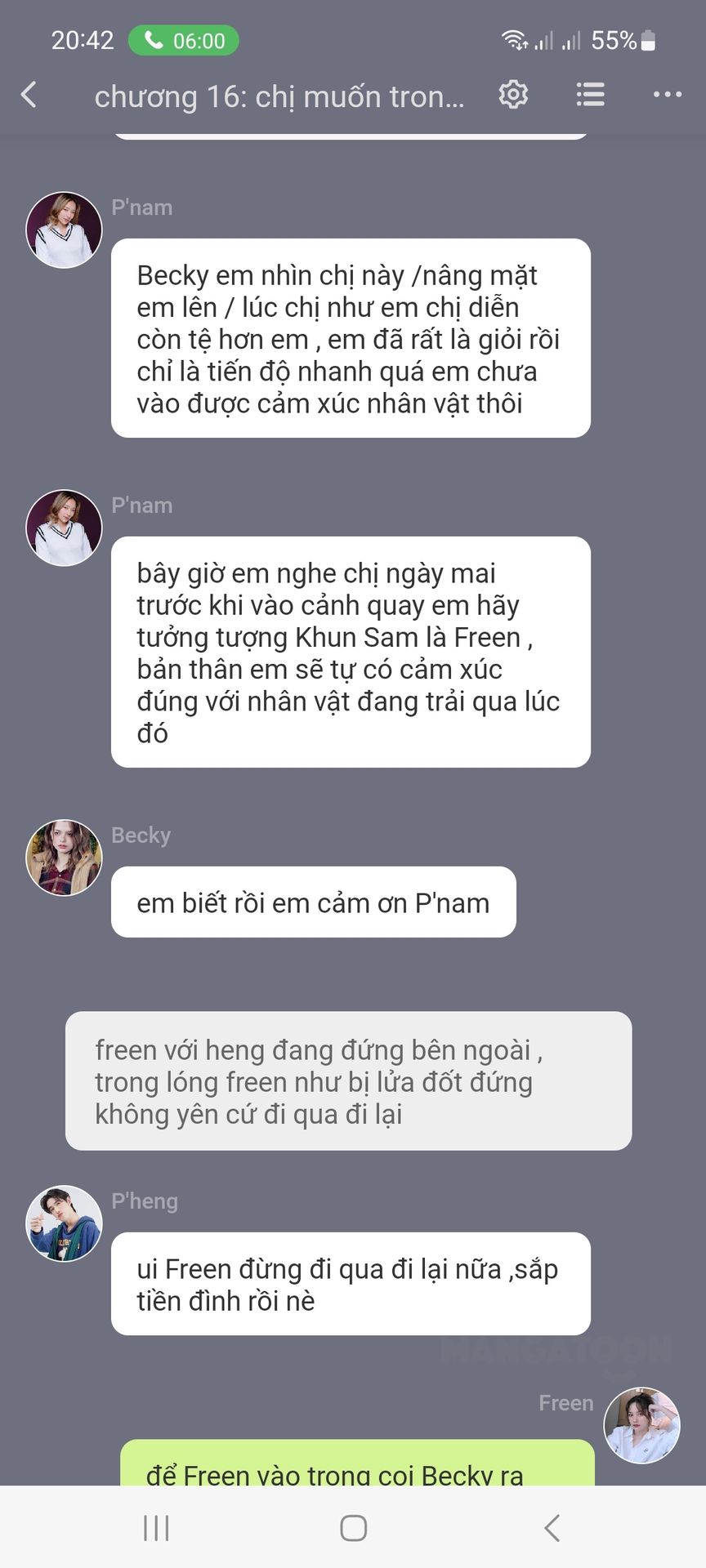Open recent apps from navigation bar
The image size is (706, 1568).
(x=156, y=1527)
